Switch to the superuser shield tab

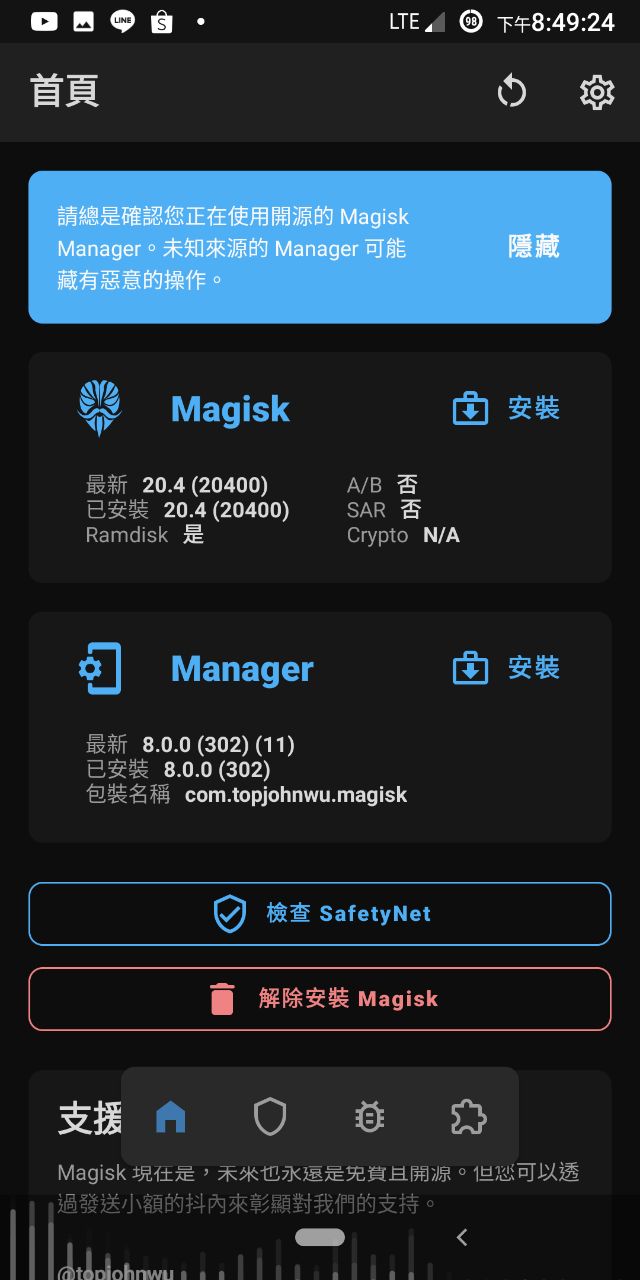point(270,1116)
